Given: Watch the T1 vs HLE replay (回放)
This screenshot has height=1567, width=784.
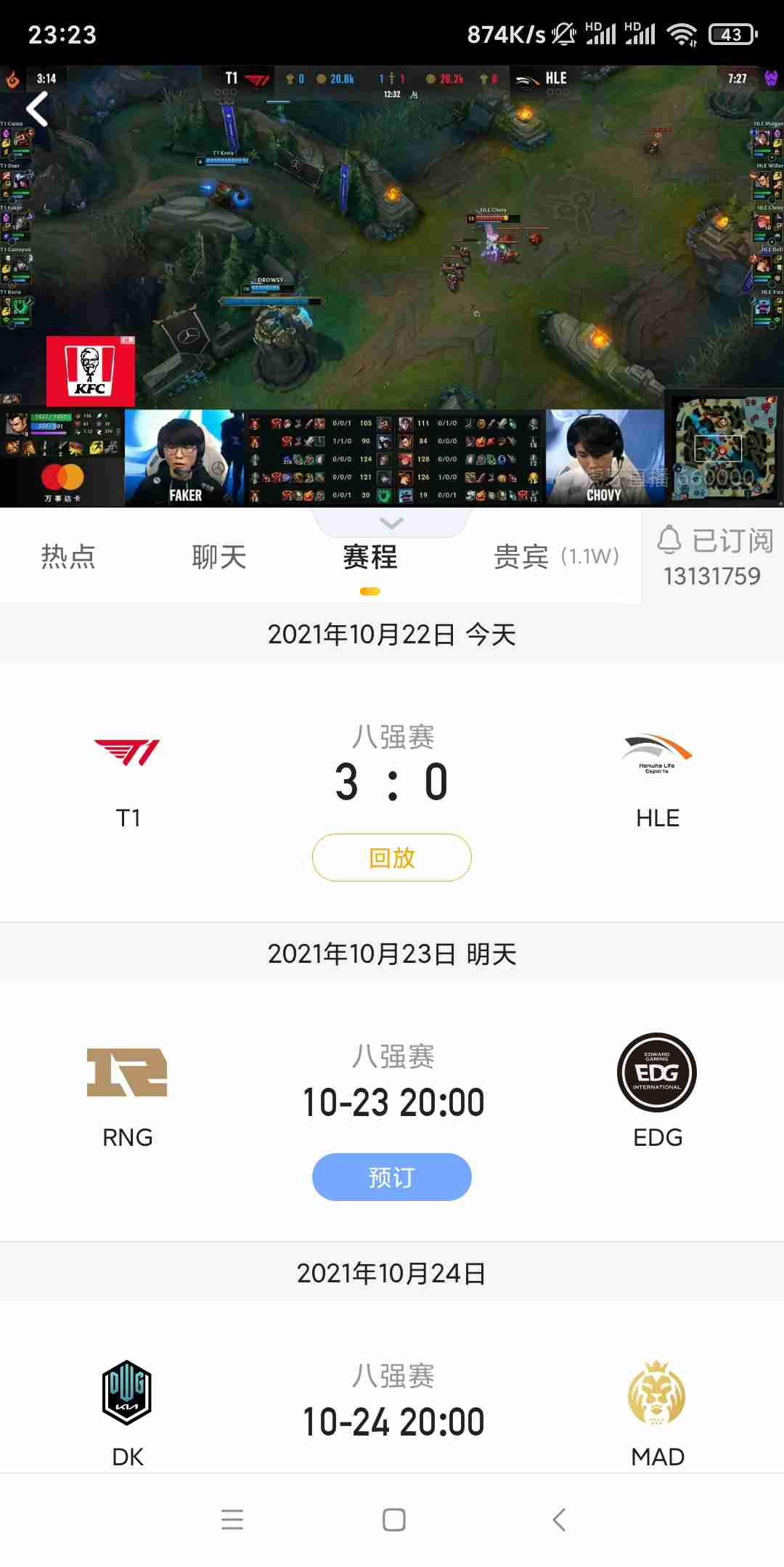Looking at the screenshot, I should (392, 858).
